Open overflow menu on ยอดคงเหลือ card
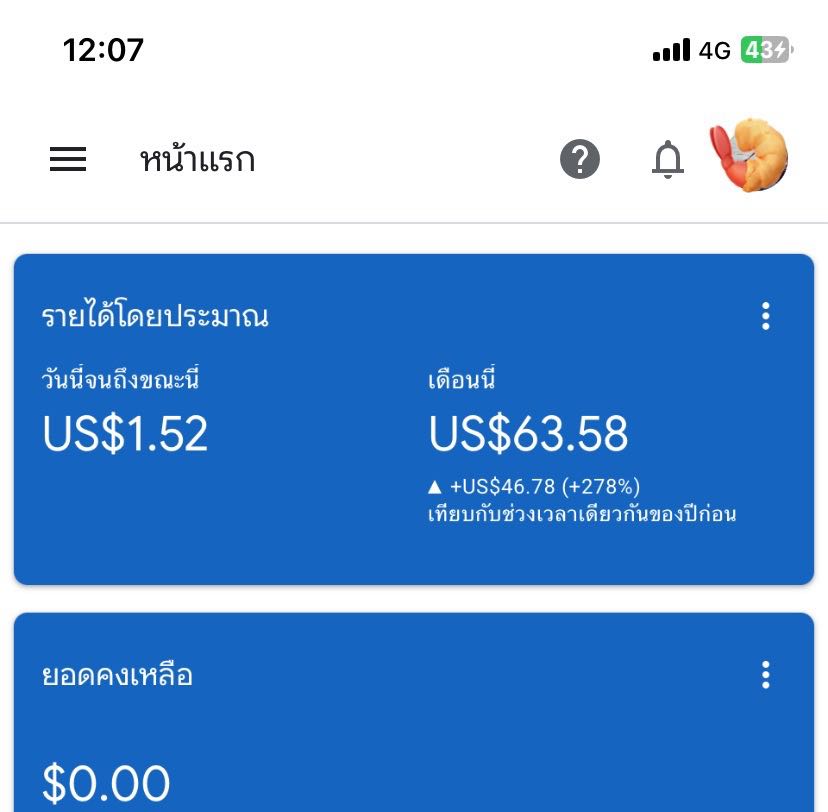 (766, 675)
